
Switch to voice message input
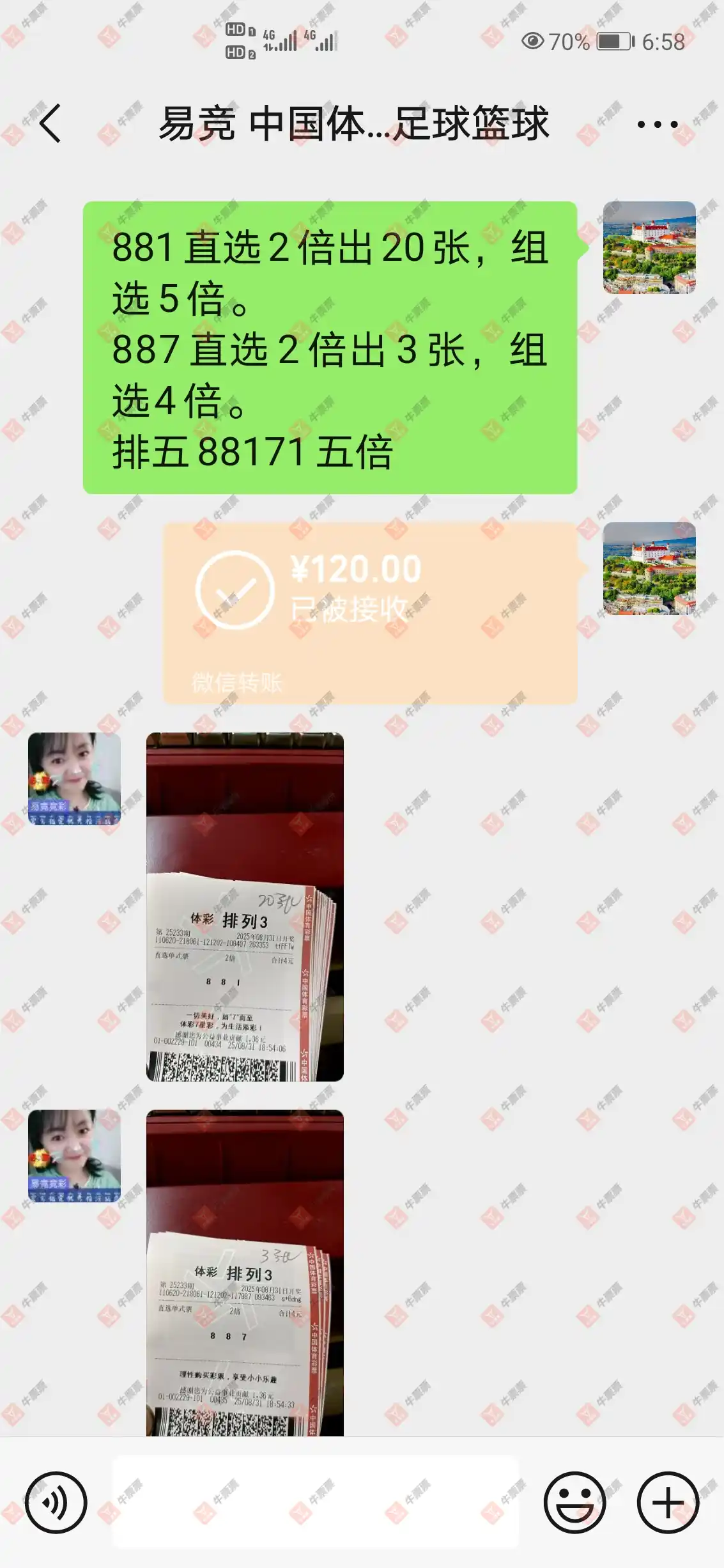(56, 1502)
